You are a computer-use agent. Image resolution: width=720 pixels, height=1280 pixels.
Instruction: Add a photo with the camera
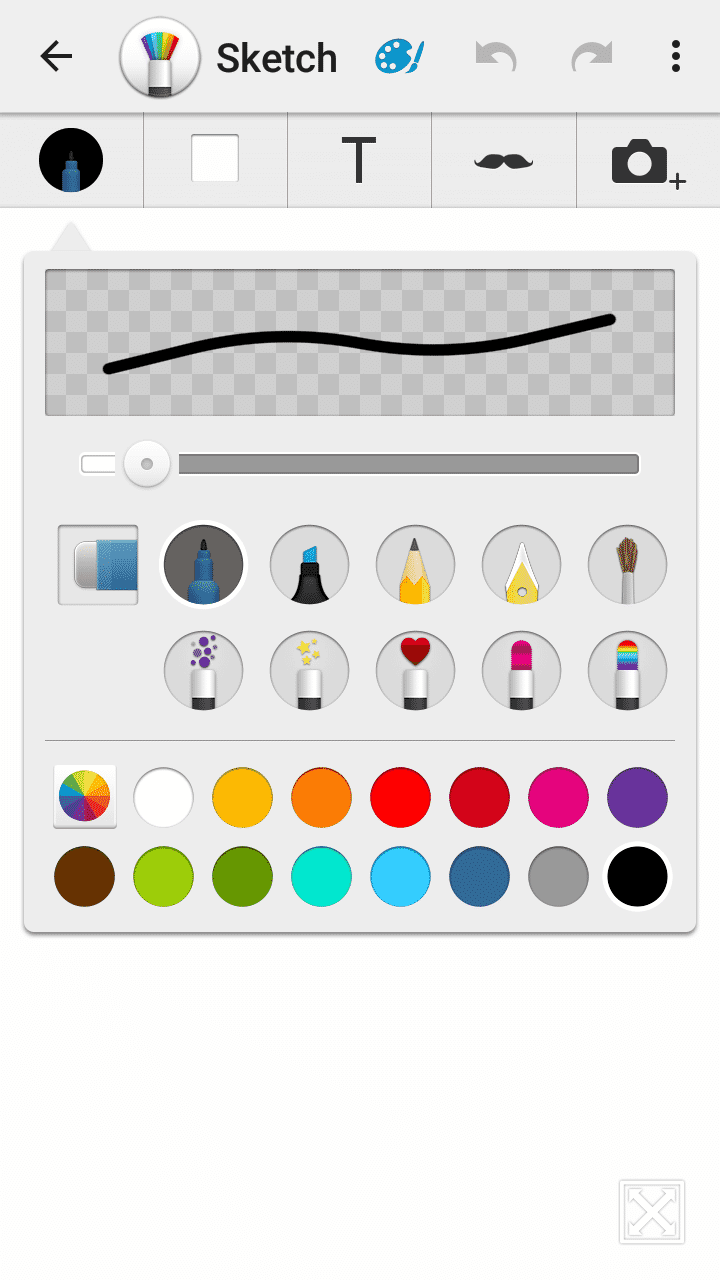[x=647, y=162]
